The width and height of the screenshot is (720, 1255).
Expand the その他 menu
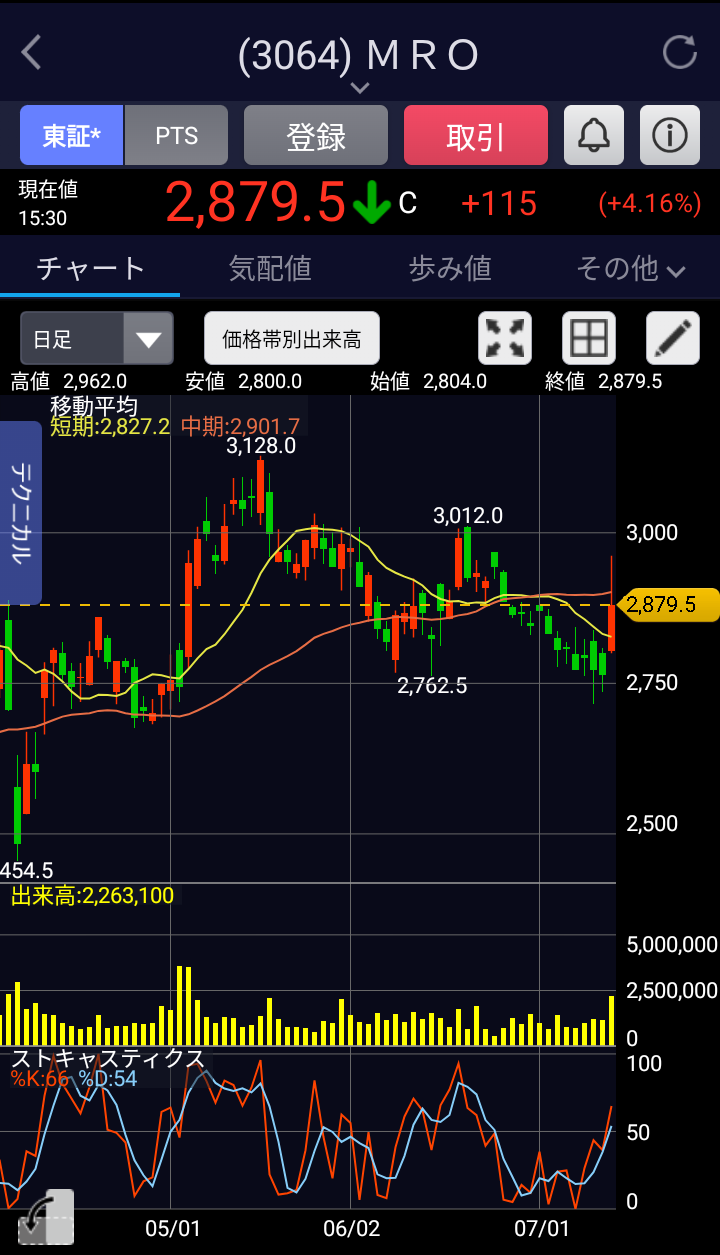pos(630,268)
